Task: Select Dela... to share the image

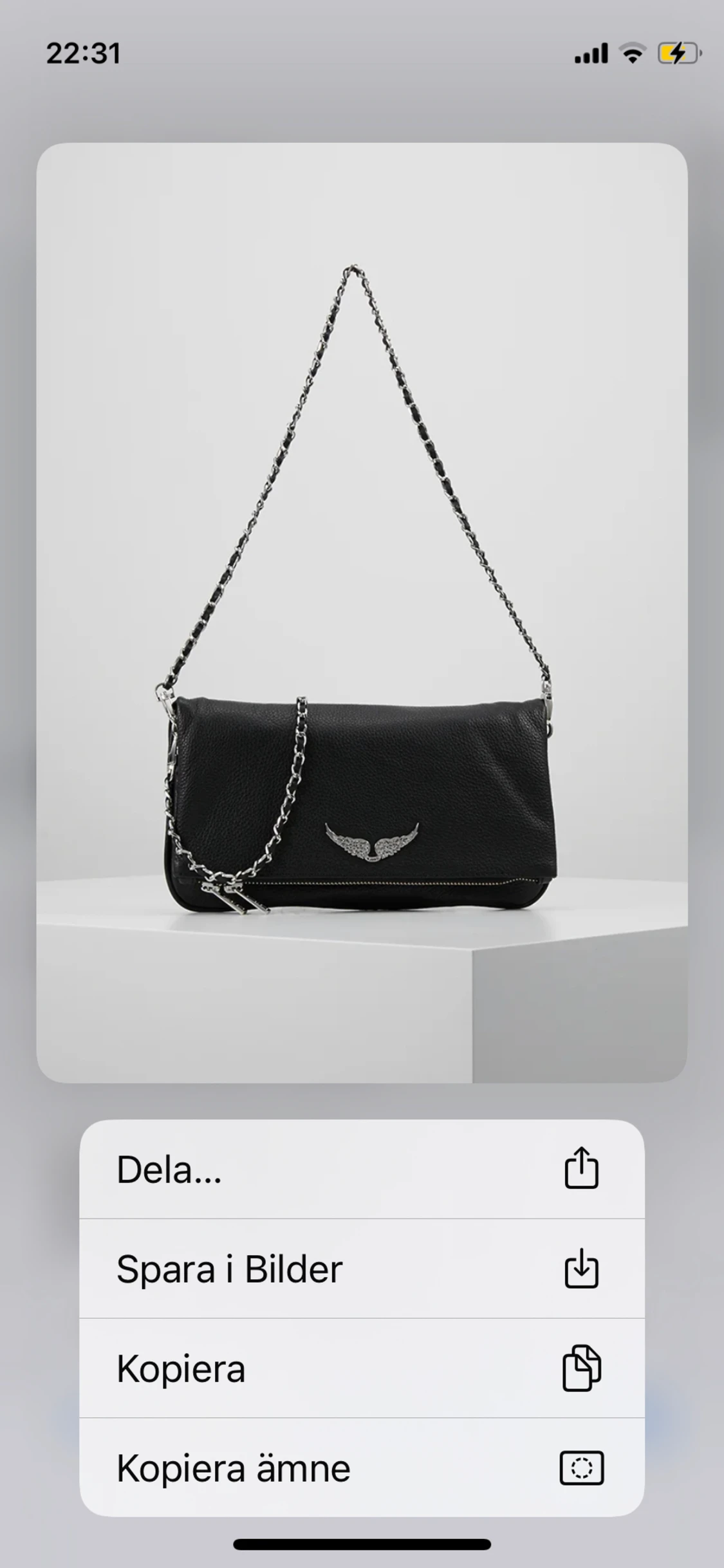Action: click(362, 1169)
